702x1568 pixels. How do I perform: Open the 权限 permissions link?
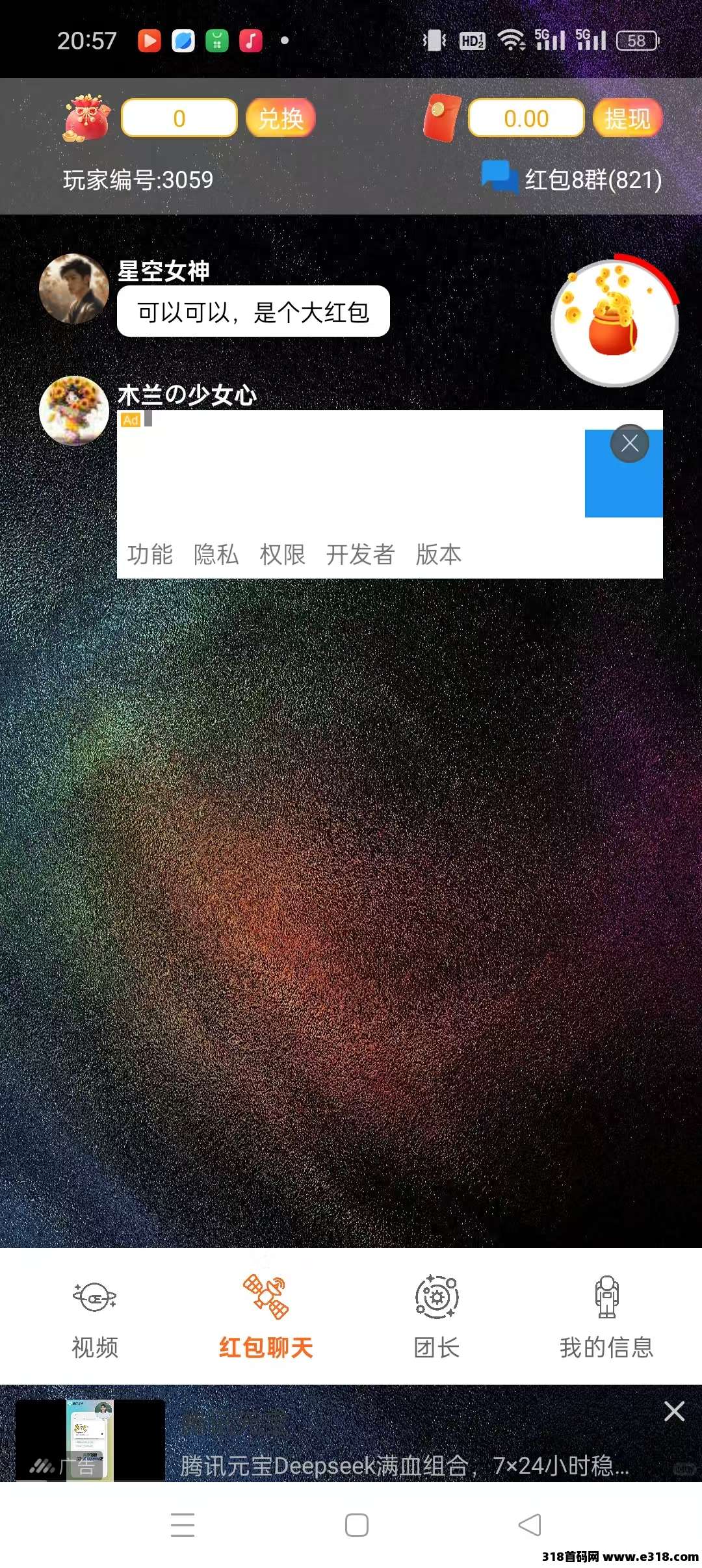click(283, 555)
